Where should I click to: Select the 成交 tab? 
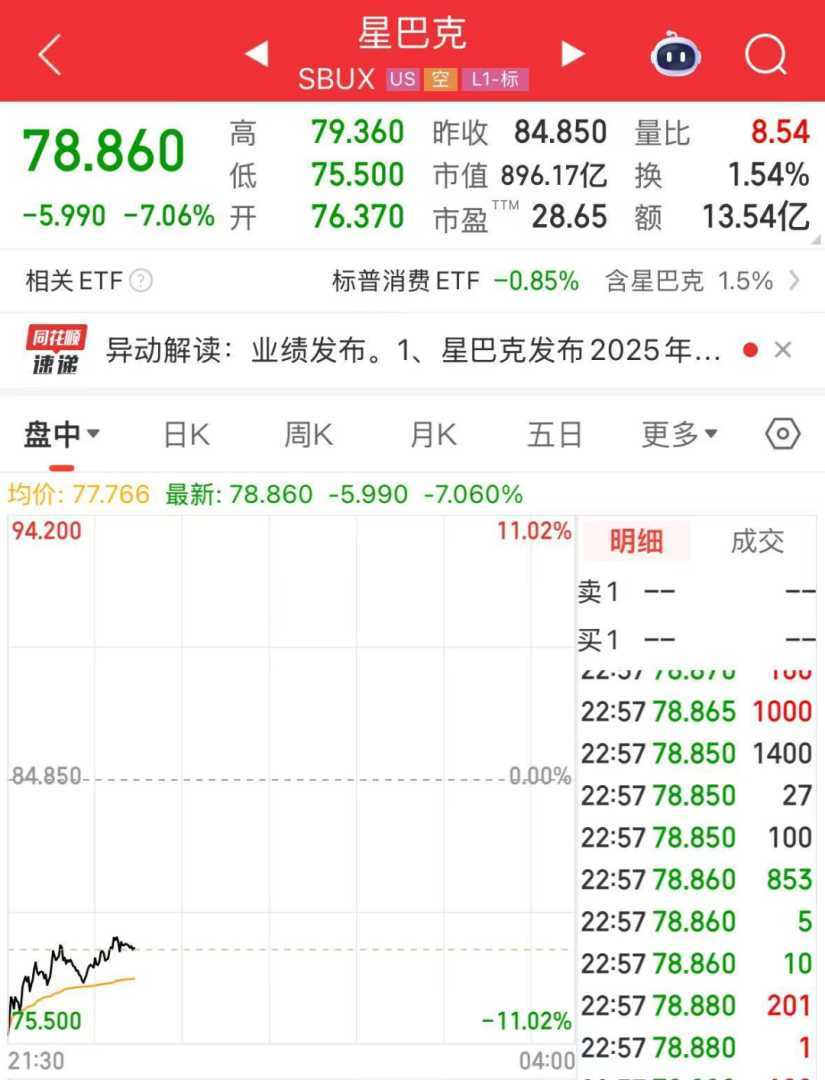tap(757, 542)
